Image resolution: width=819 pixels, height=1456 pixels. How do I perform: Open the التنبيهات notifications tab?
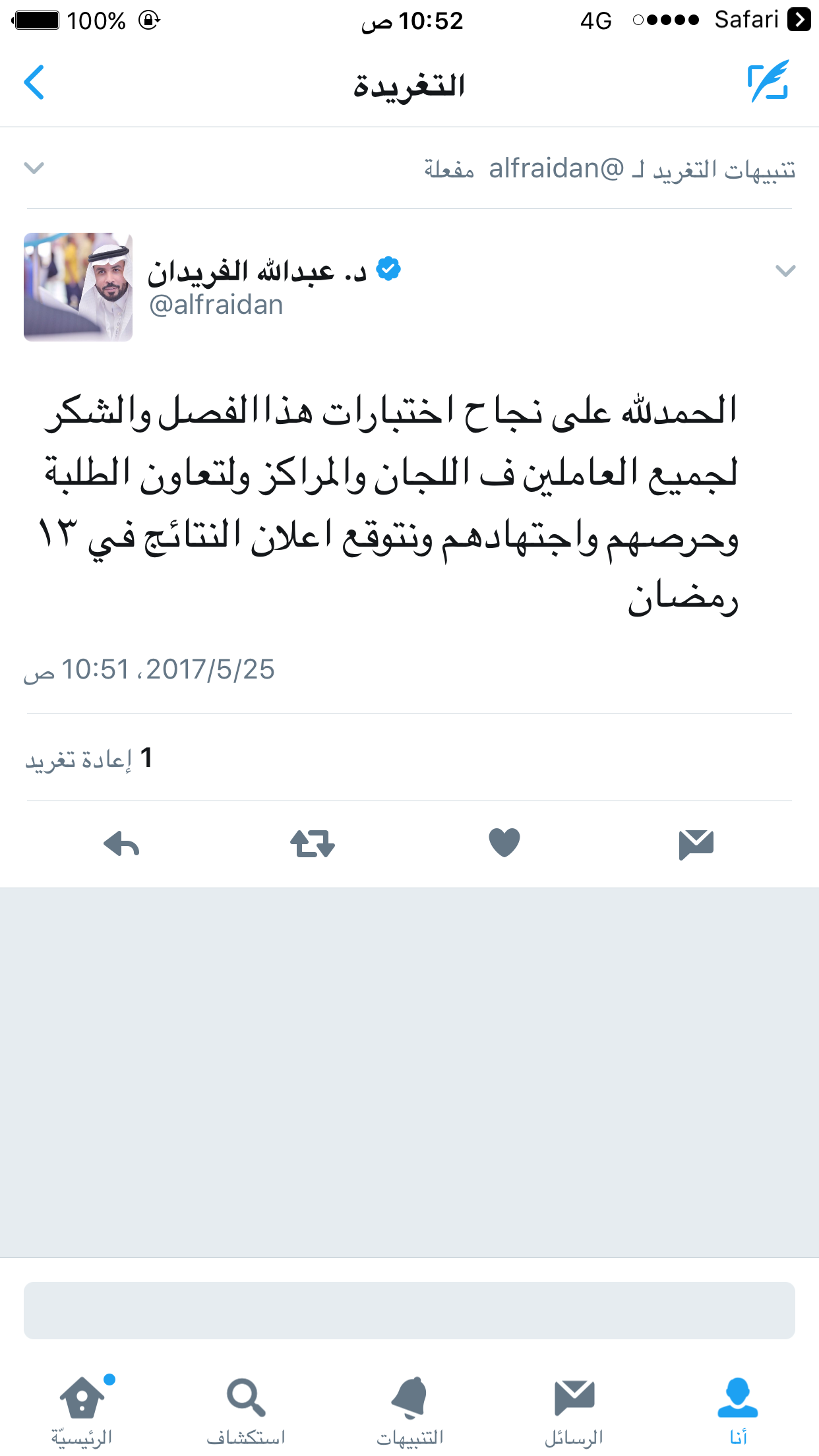(x=409, y=1411)
